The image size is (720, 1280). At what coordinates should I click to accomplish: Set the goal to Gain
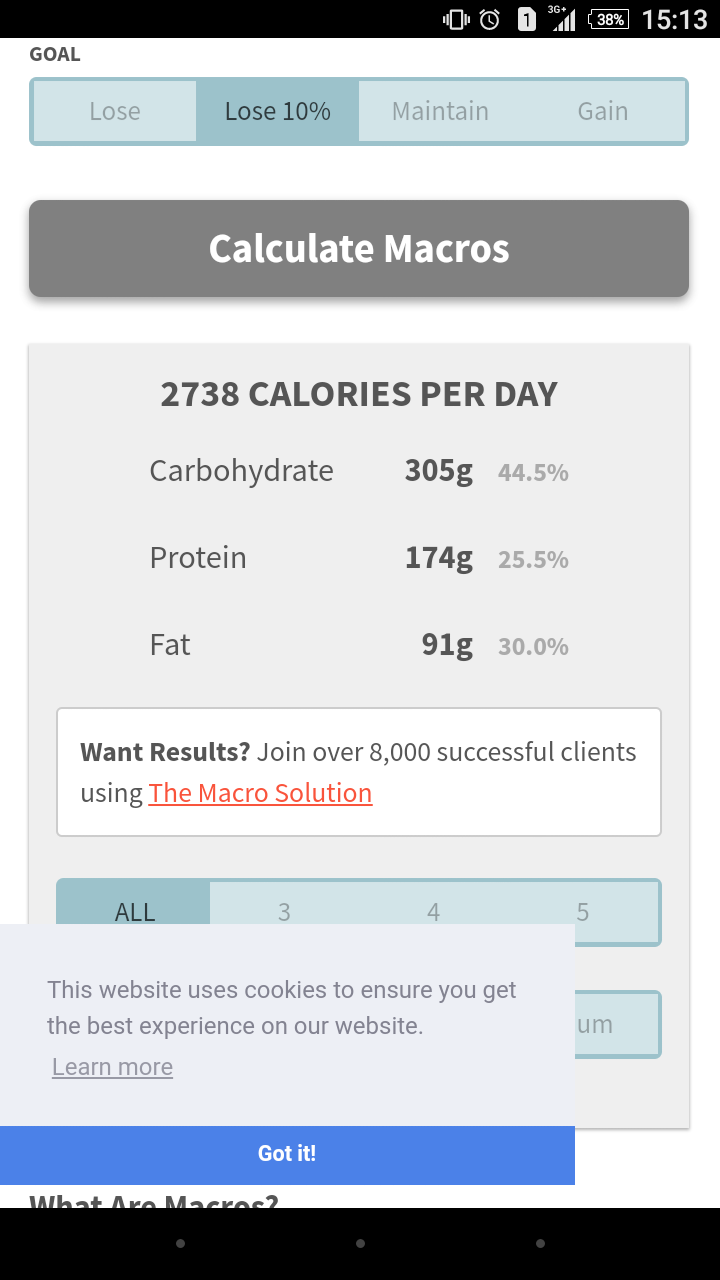pos(603,111)
